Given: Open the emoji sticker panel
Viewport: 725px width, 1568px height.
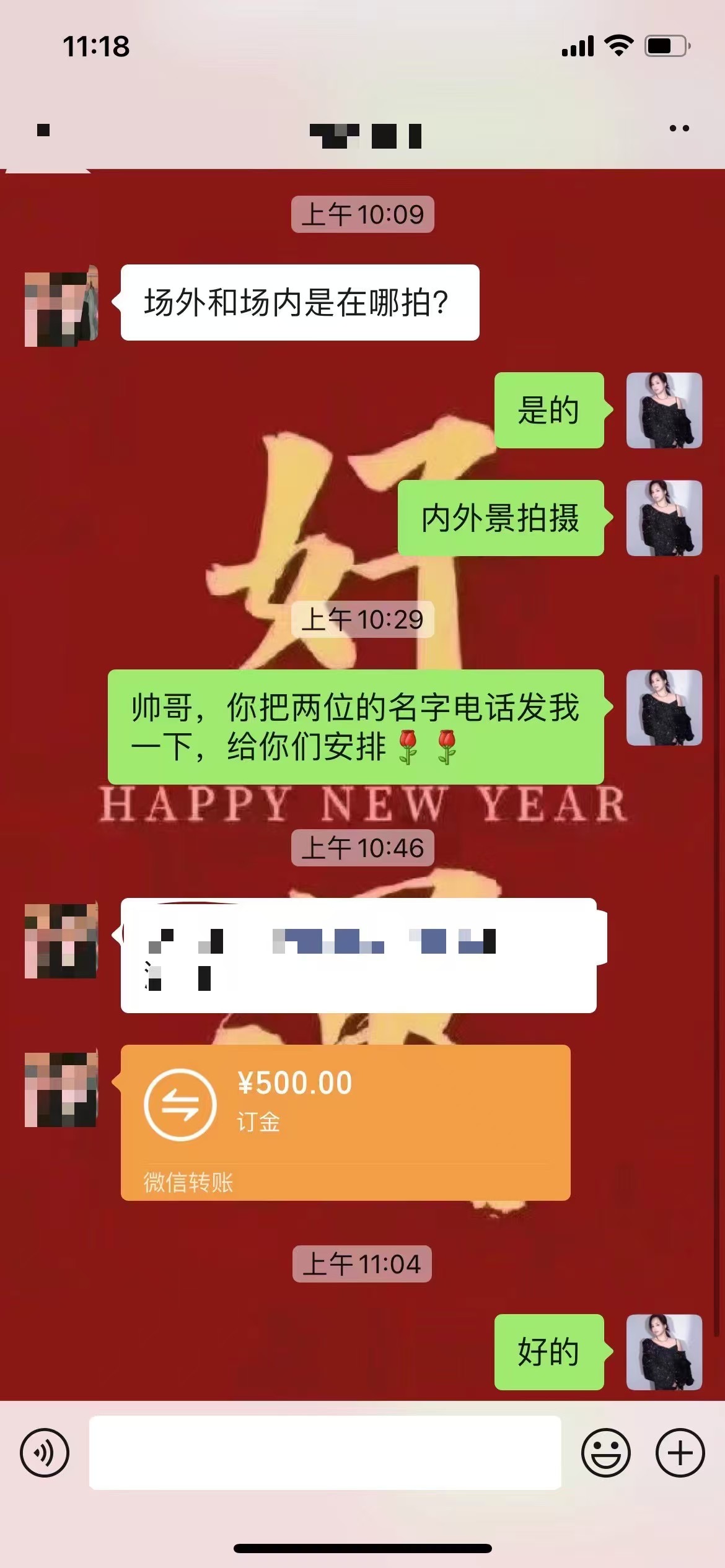Looking at the screenshot, I should click(x=605, y=1452).
